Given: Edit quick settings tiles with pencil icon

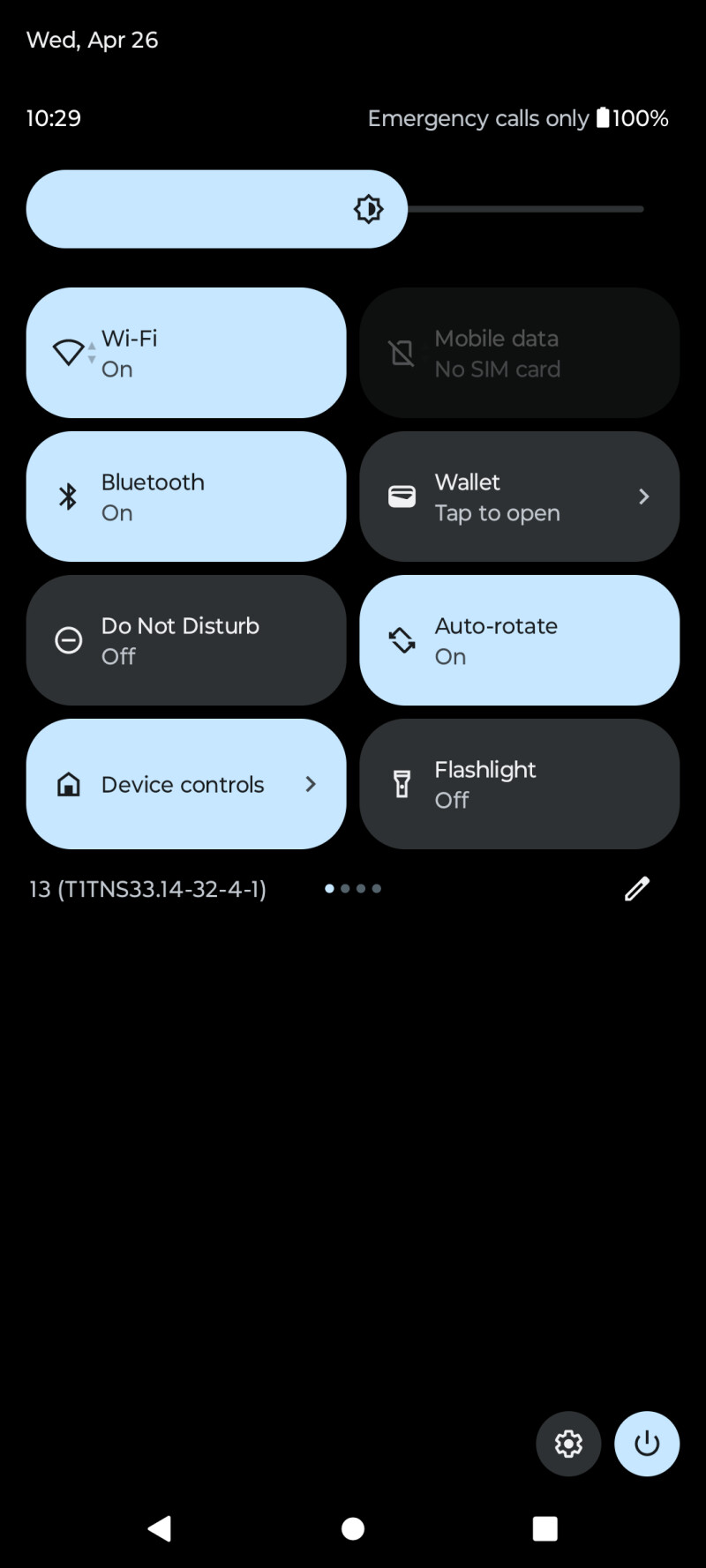Looking at the screenshot, I should [x=636, y=889].
